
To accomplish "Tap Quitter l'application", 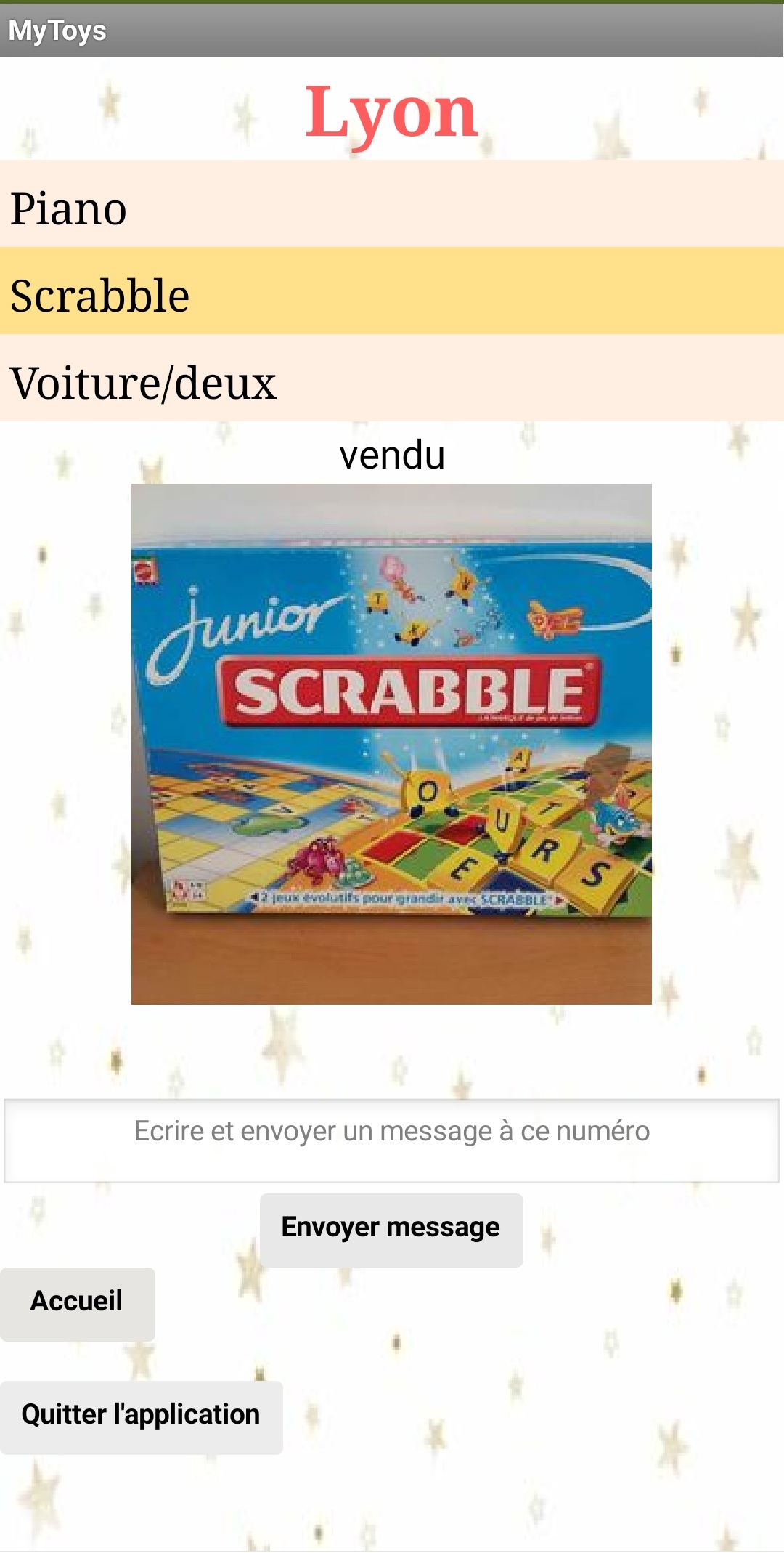I will pos(141,1417).
